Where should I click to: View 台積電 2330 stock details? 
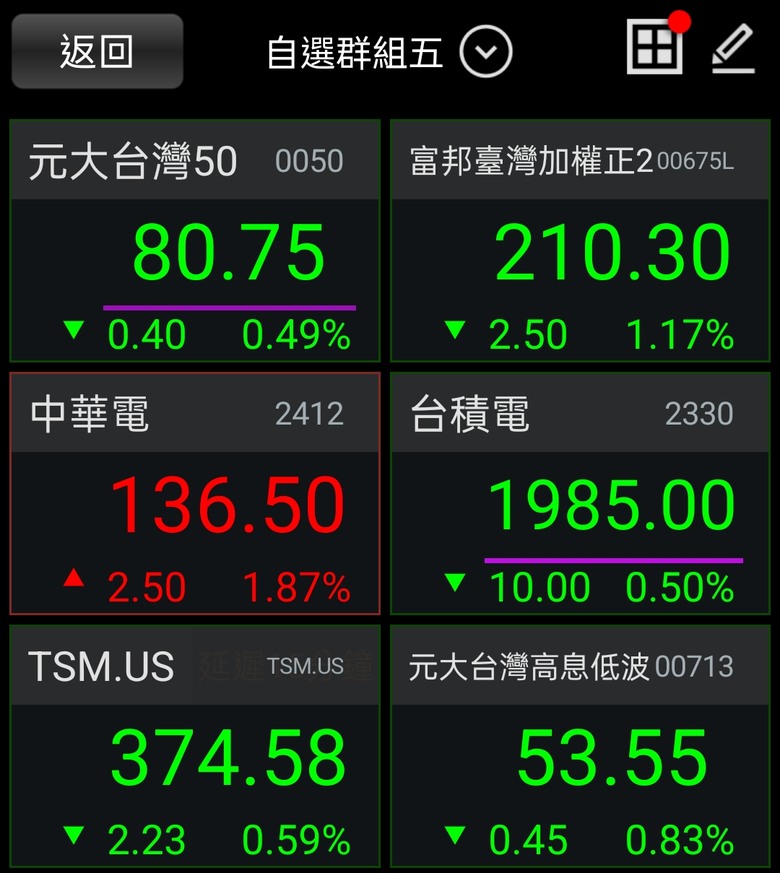click(585, 493)
